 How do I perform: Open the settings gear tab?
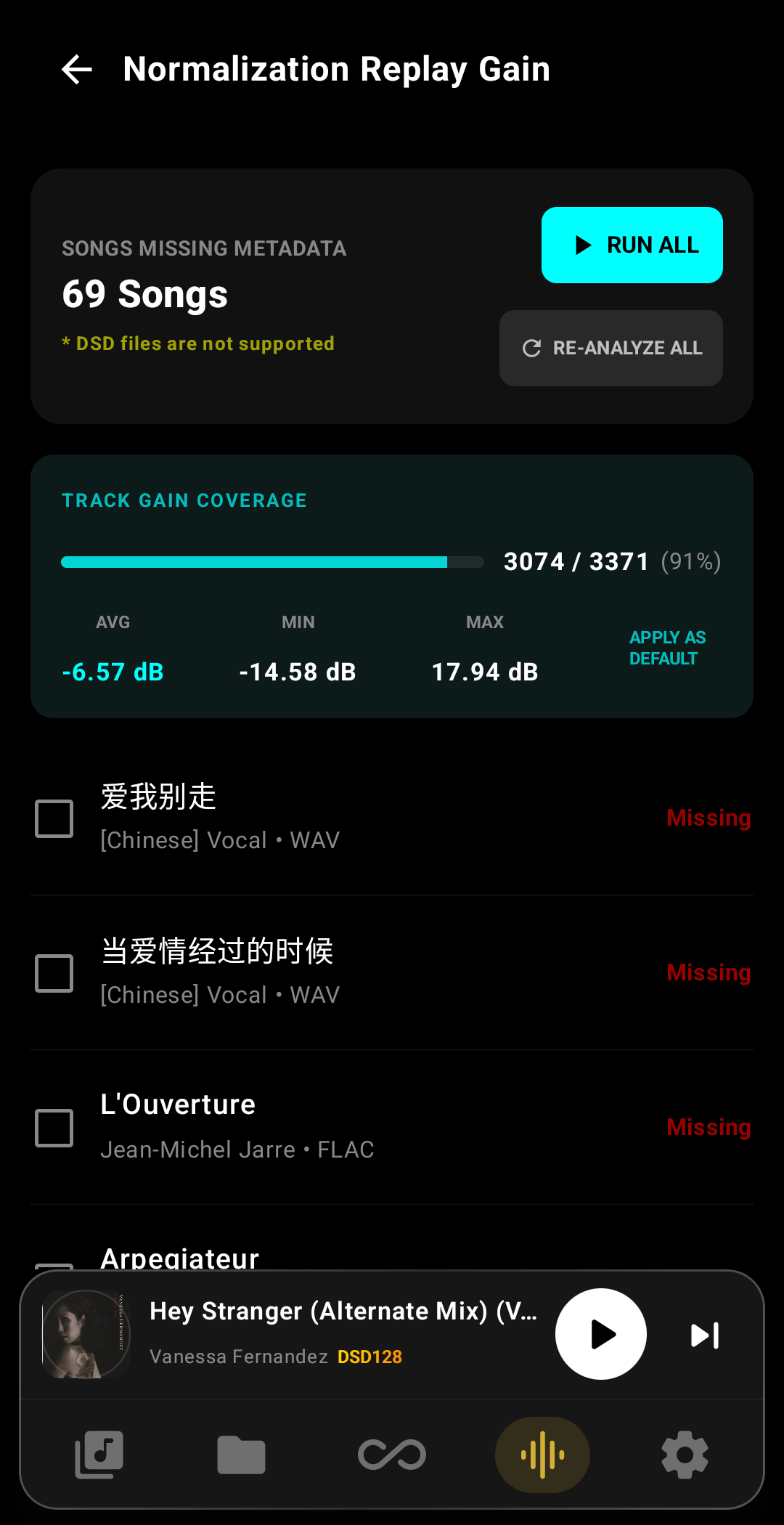[685, 1455]
